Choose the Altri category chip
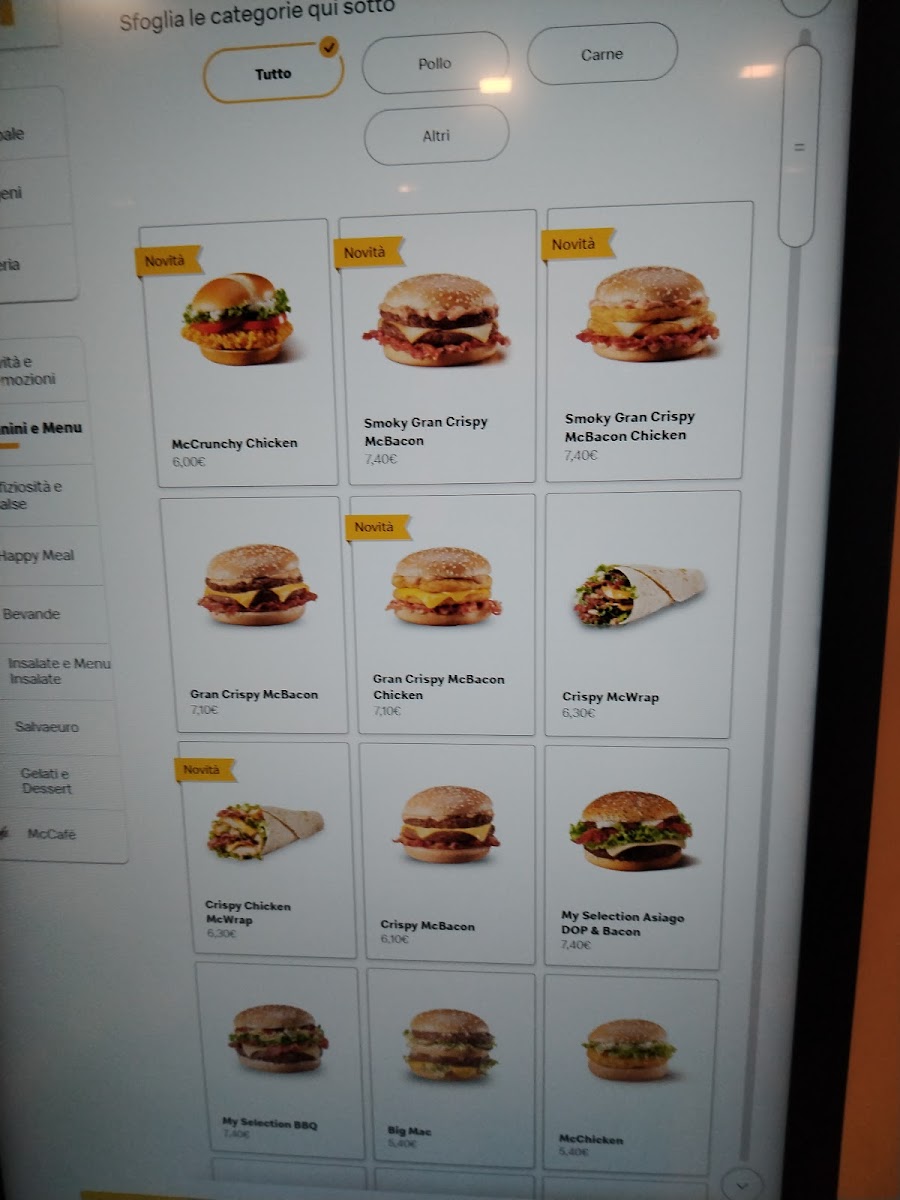The image size is (900, 1200). tap(436, 135)
